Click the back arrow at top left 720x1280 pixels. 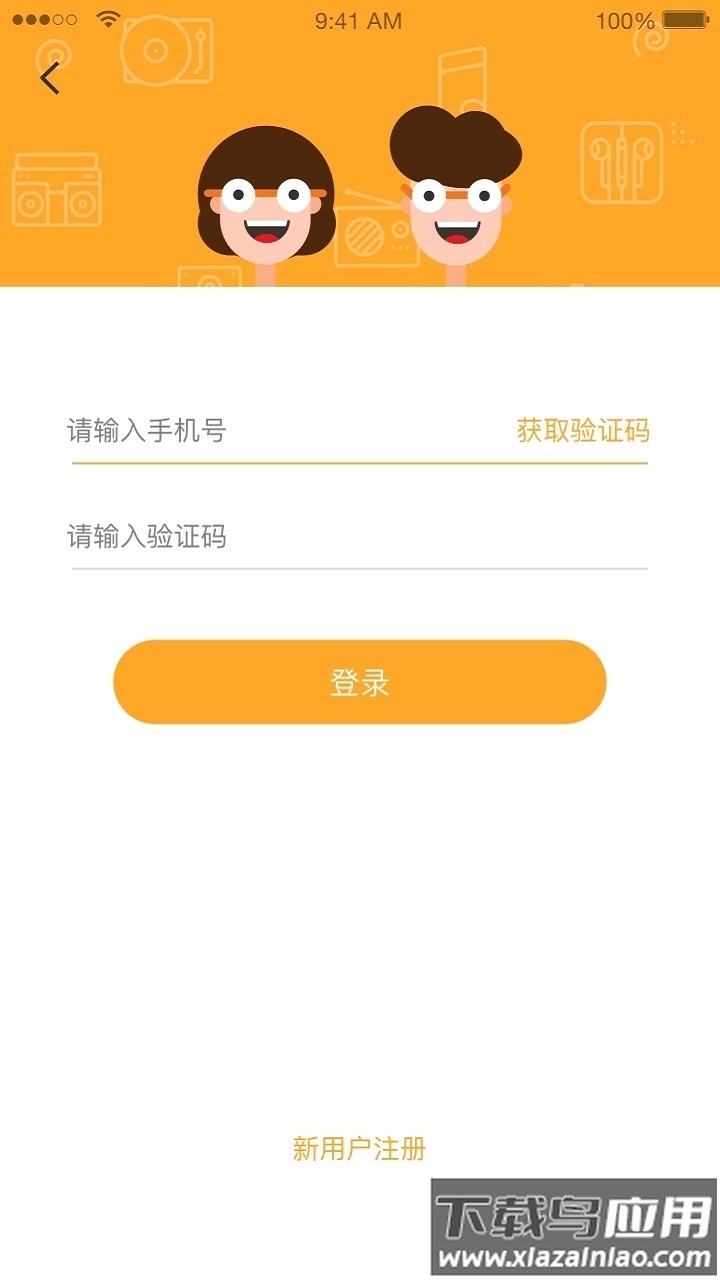(x=50, y=77)
